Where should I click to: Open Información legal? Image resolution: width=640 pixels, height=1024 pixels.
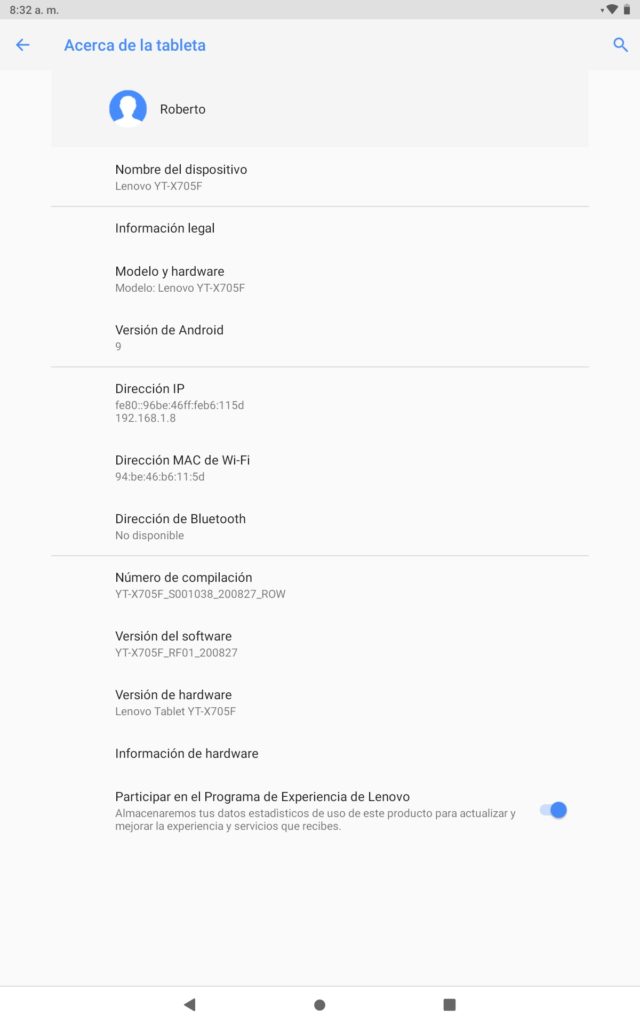click(320, 228)
